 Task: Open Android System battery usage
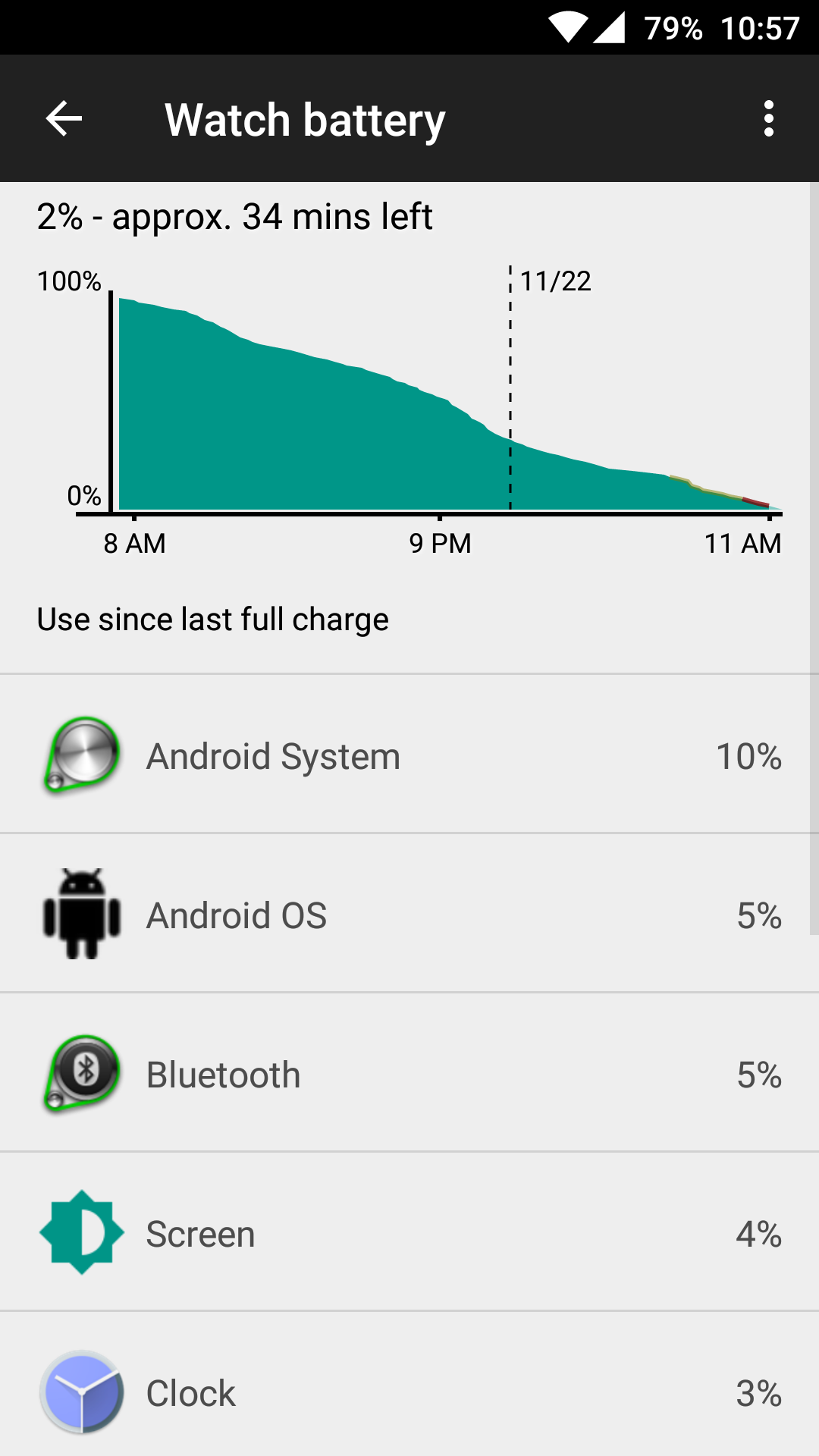tap(409, 756)
